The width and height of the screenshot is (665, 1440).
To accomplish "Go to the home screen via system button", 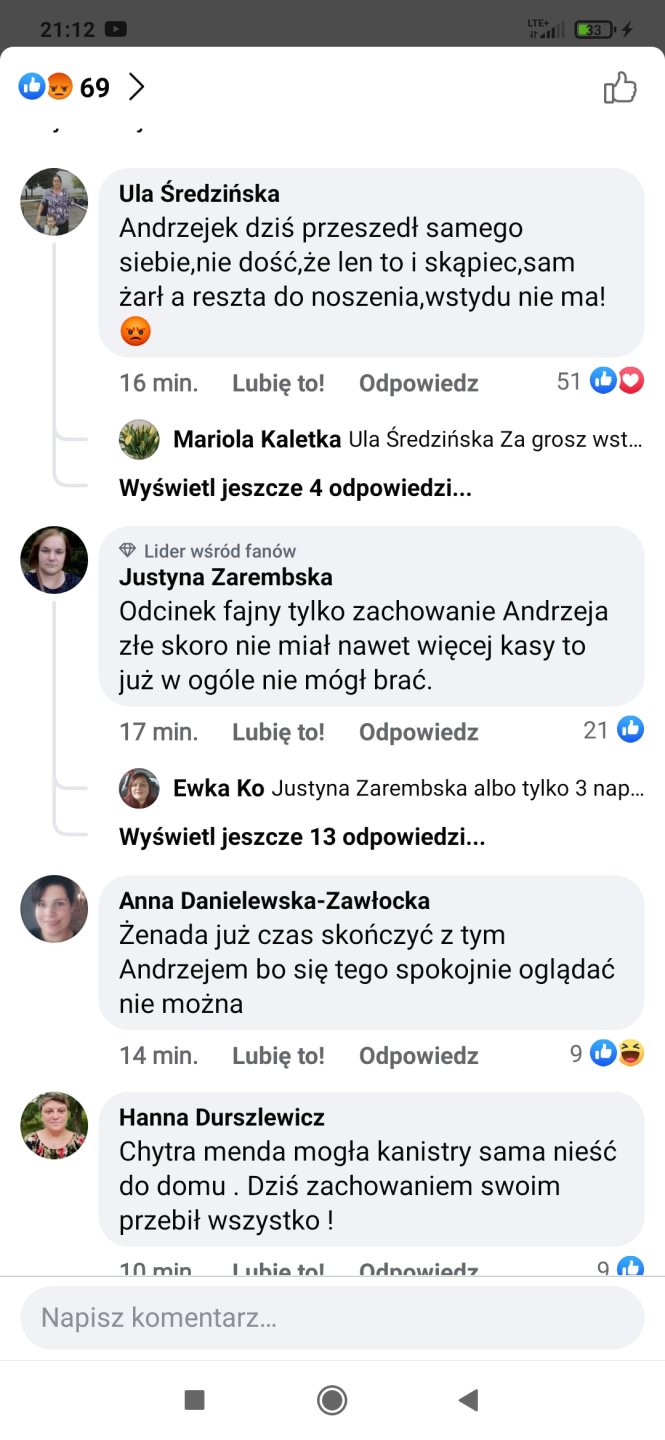I will pyautogui.click(x=332, y=1400).
